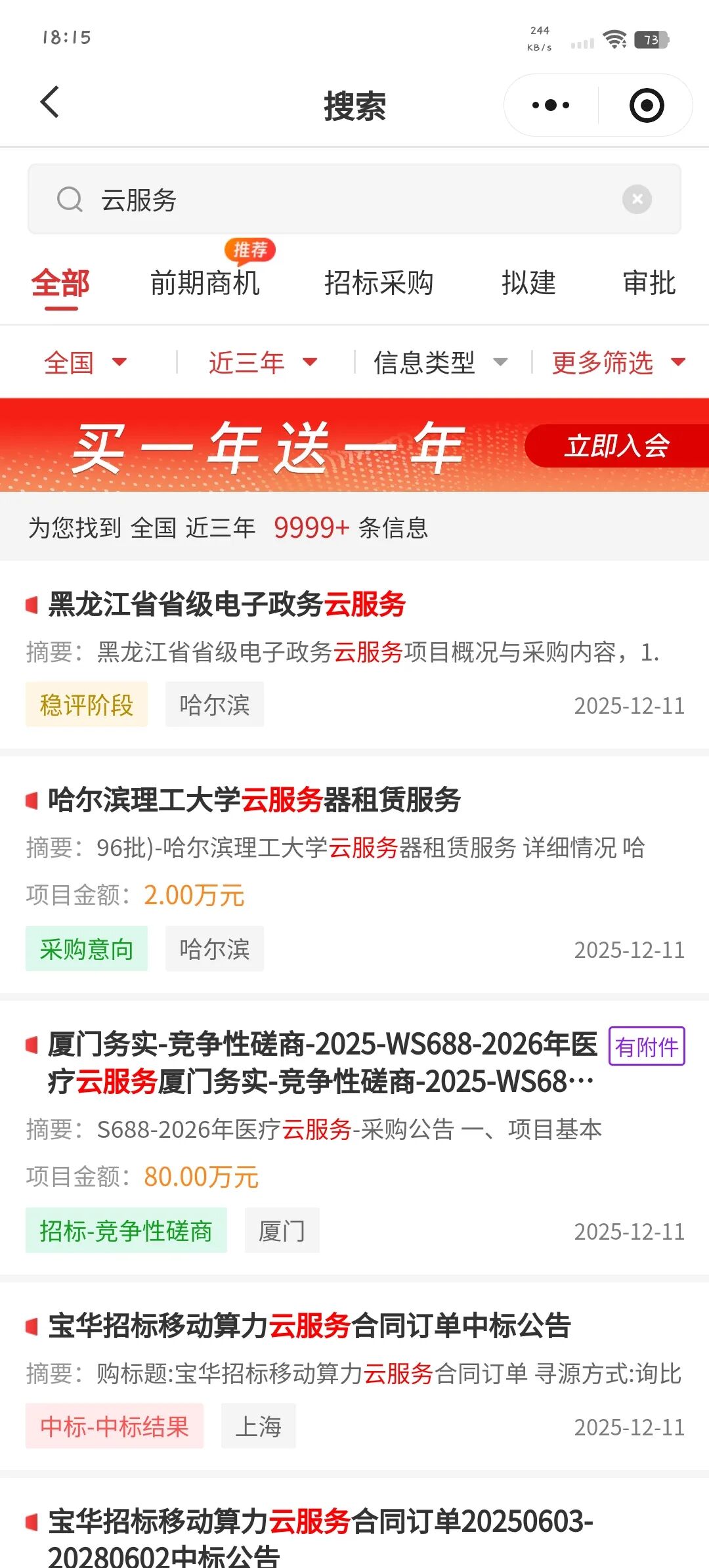Tap 立即入会 on the promo banner
The height and width of the screenshot is (1568, 709).
click(616, 446)
